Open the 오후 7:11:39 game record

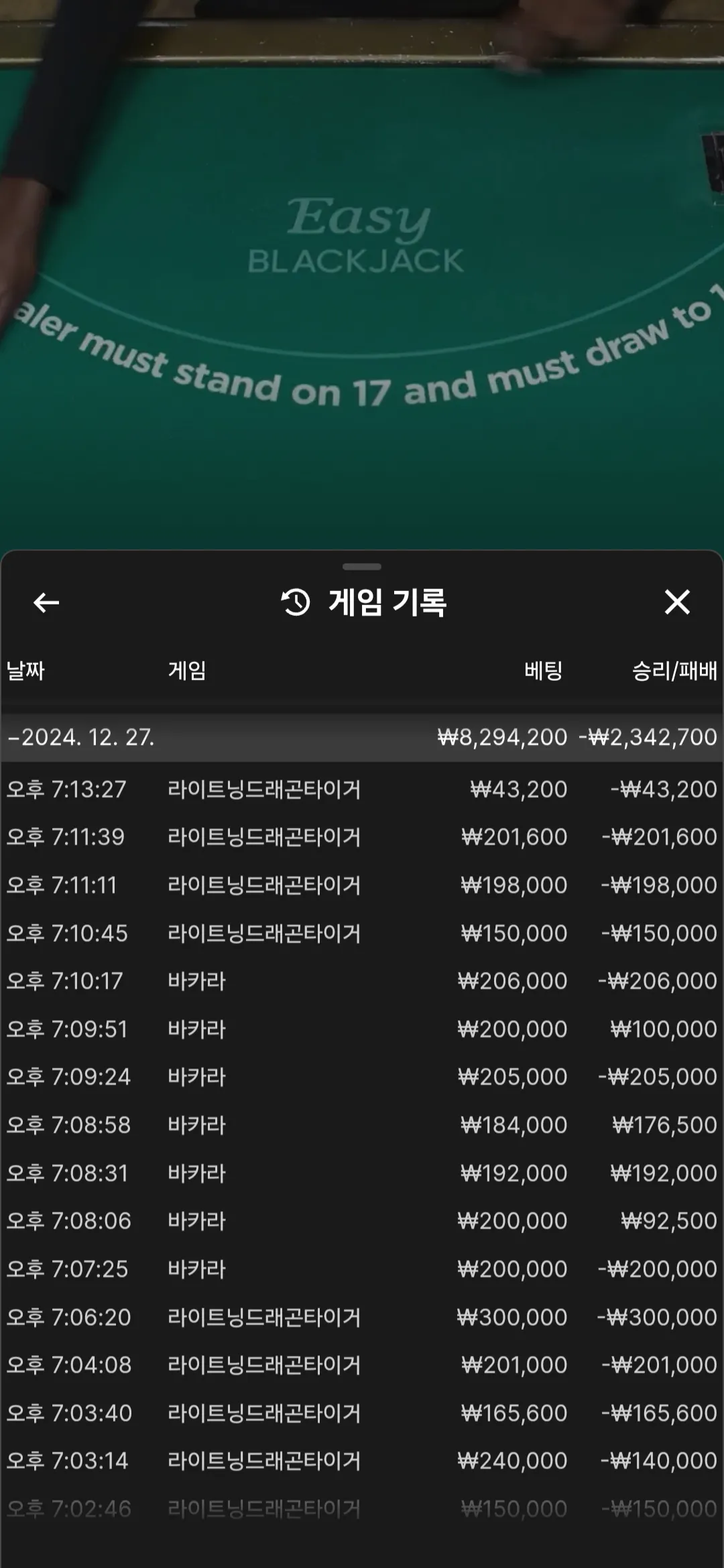[362, 837]
